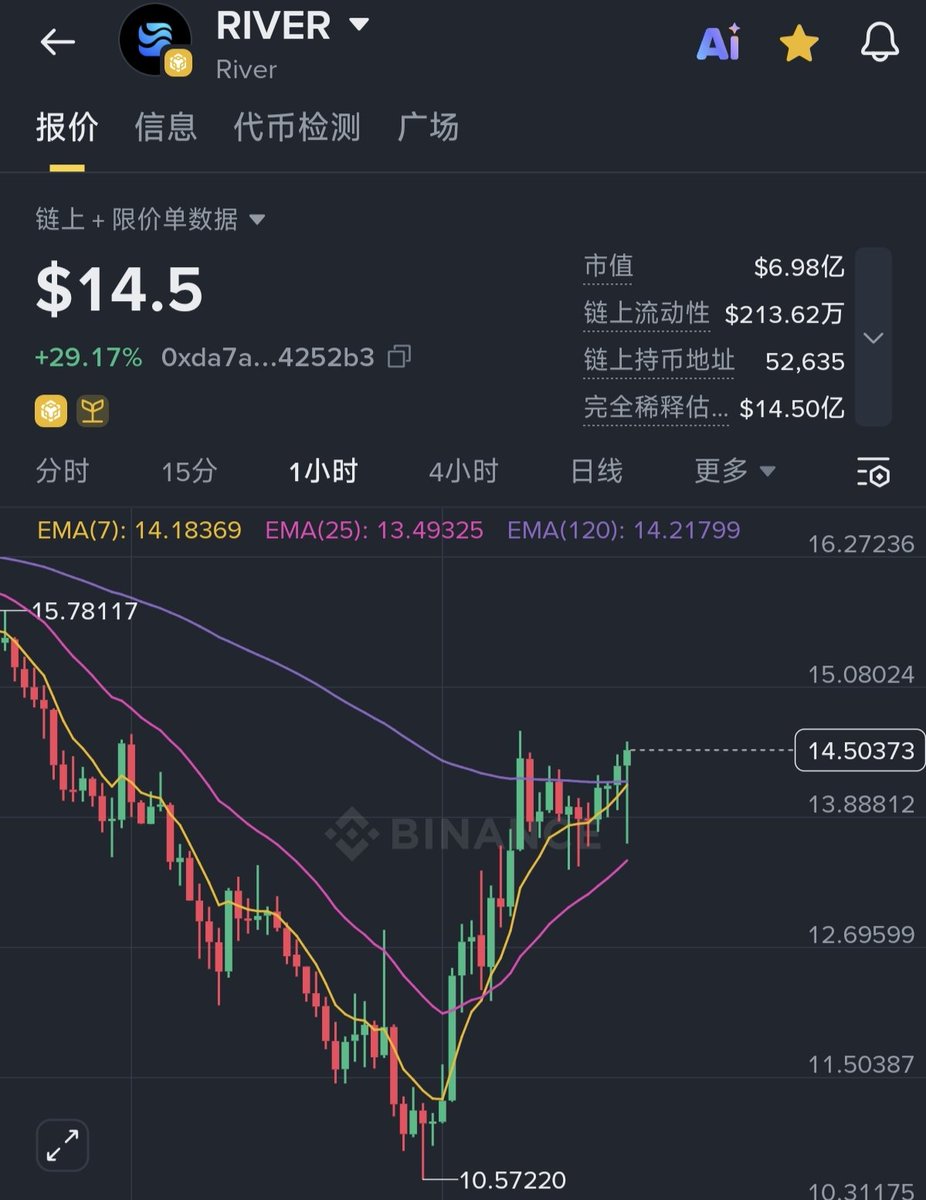Switch to the 广场 tab
926x1200 pixels.
[428, 128]
